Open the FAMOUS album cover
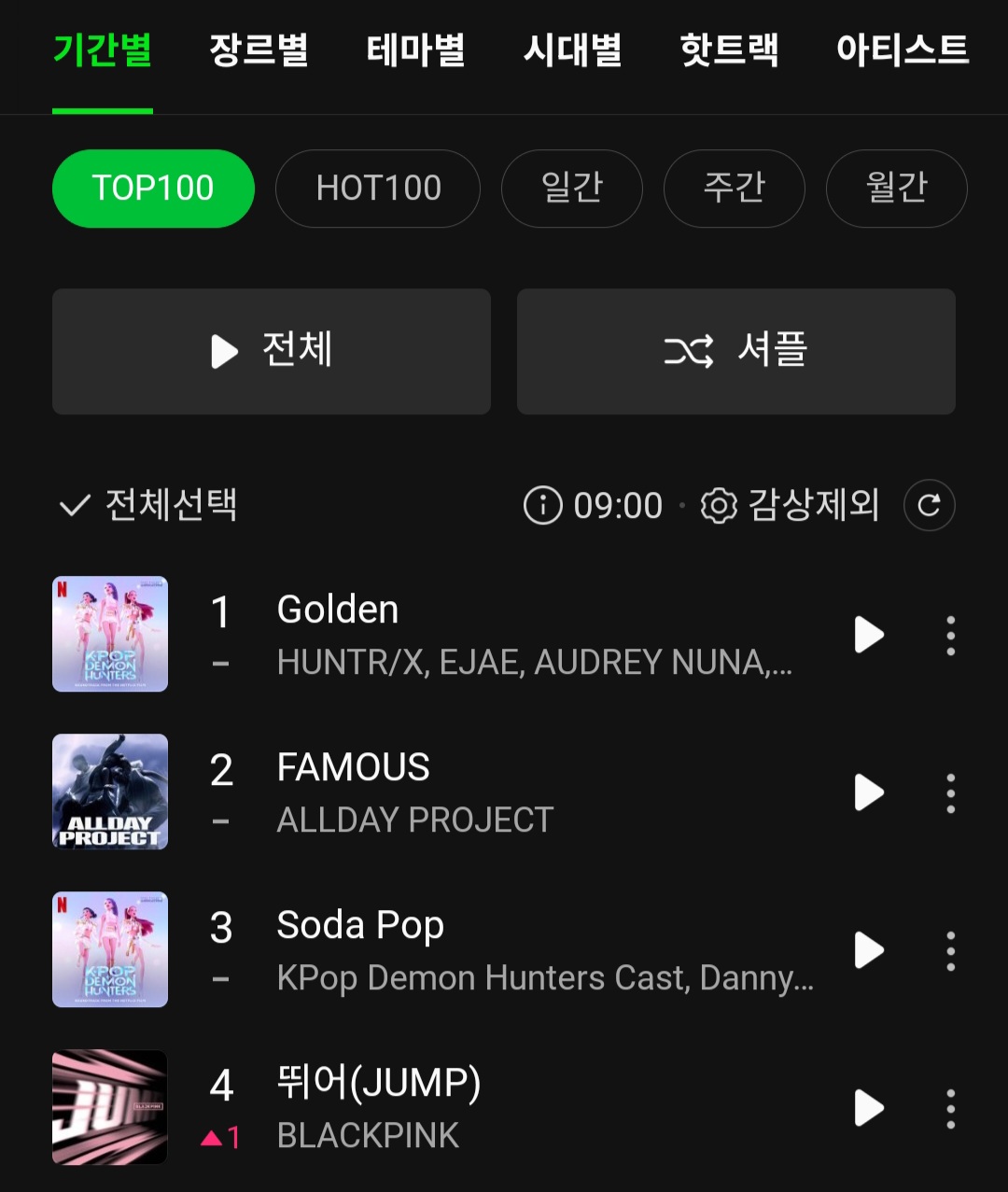The height and width of the screenshot is (1192, 1008). (x=110, y=792)
